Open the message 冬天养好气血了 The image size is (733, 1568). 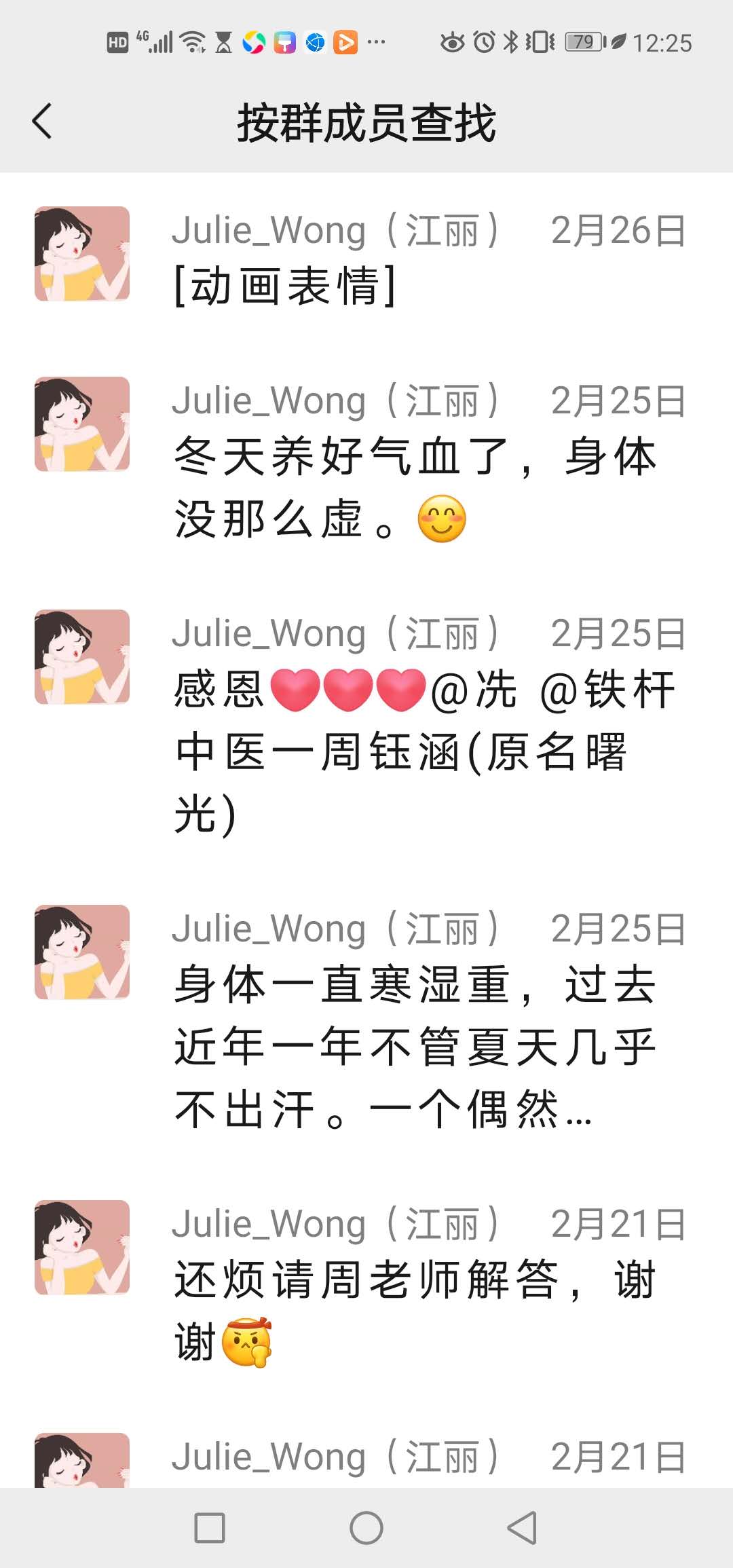414,487
